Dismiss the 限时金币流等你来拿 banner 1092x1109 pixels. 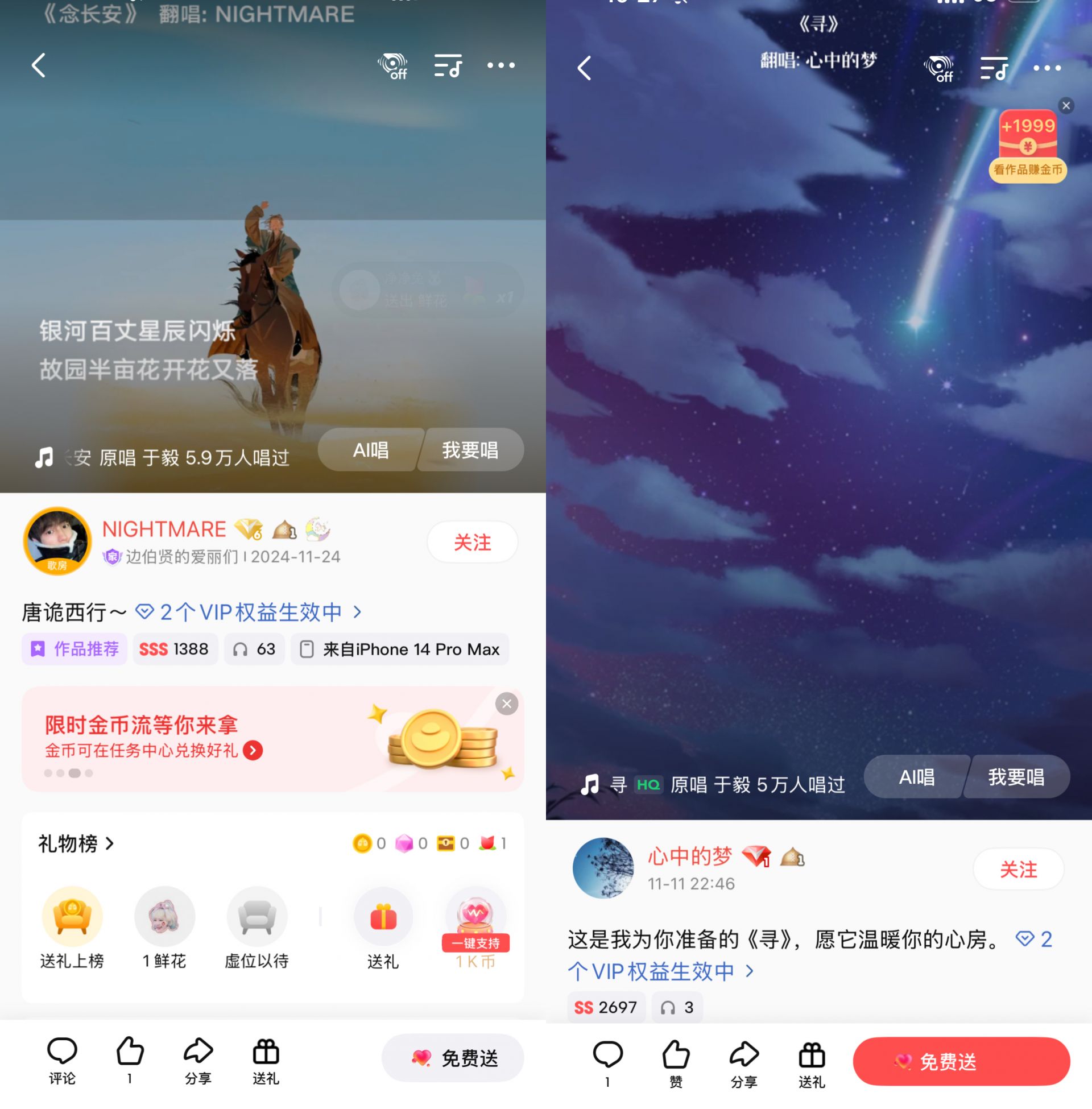[x=506, y=704]
